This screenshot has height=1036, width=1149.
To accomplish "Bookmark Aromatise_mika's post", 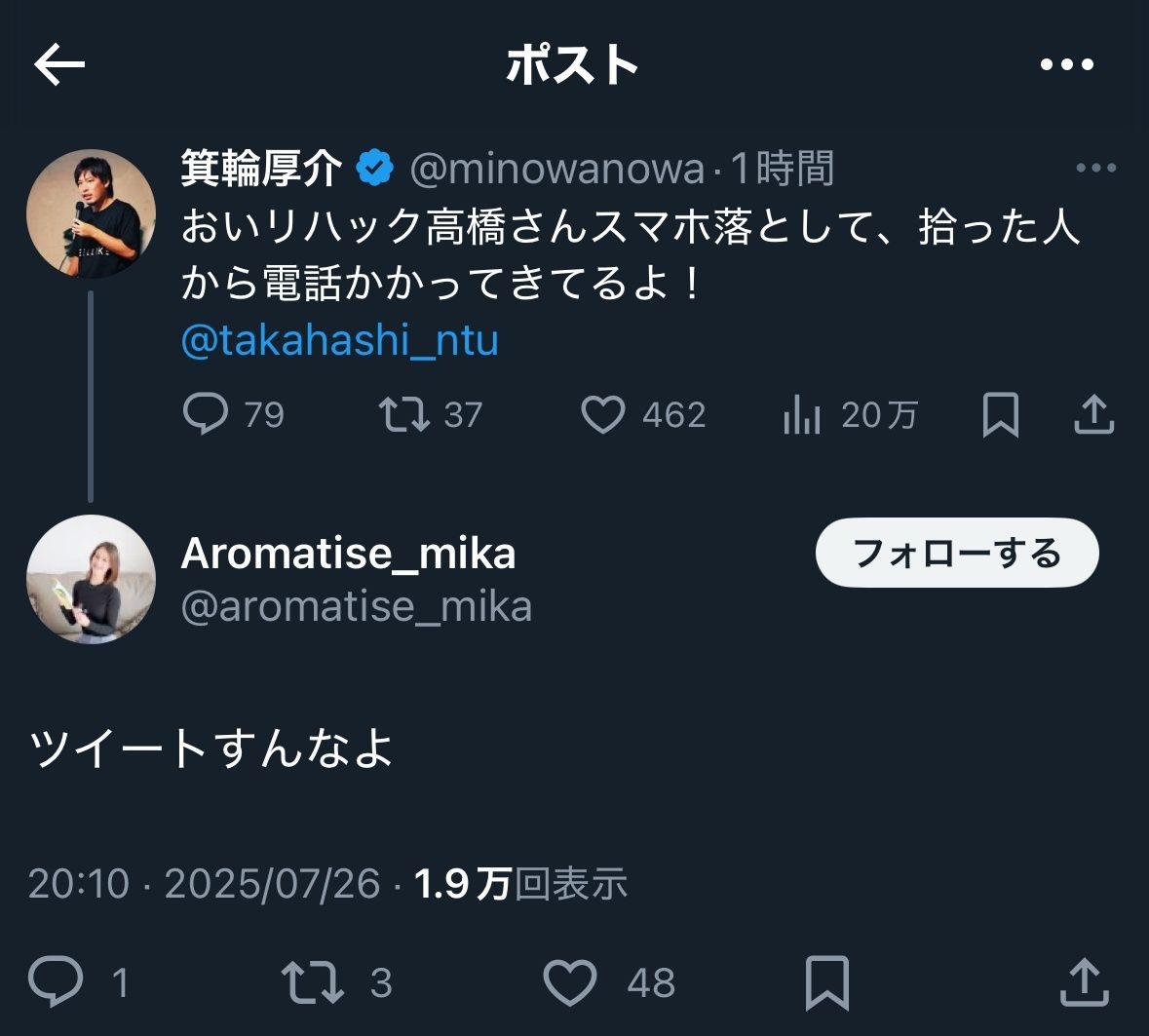I will click(x=827, y=981).
